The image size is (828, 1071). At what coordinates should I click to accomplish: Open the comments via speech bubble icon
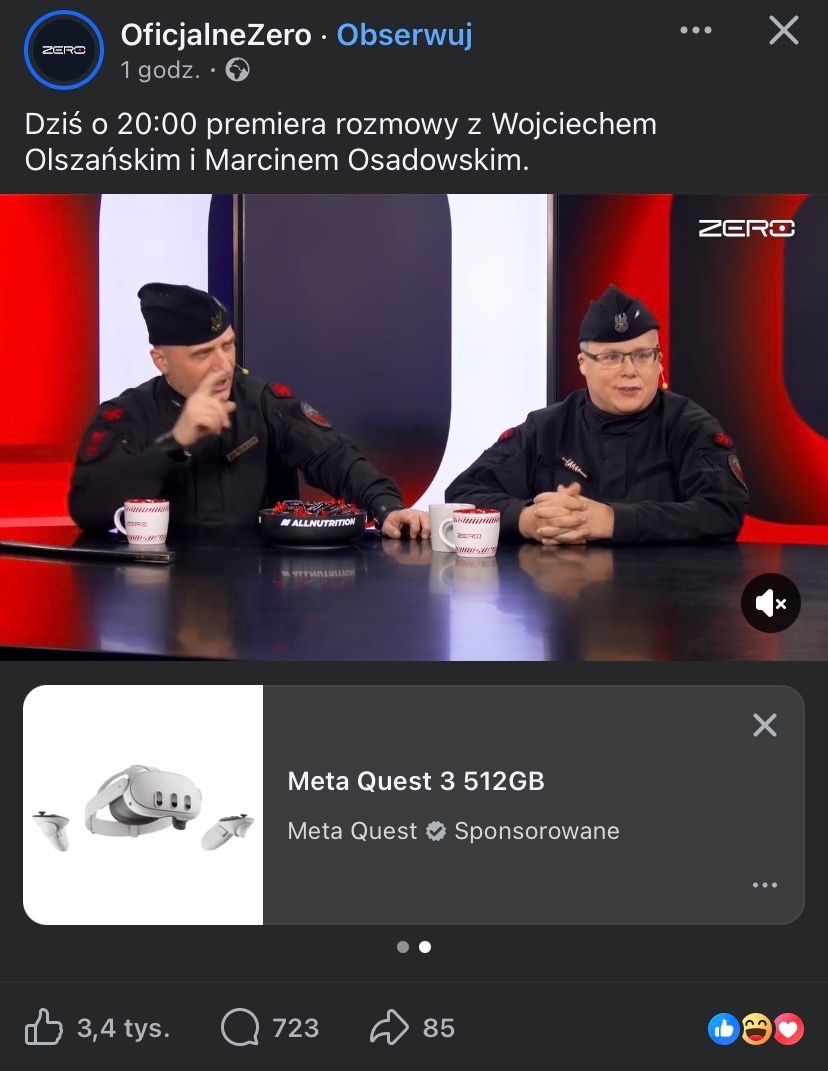click(237, 1027)
